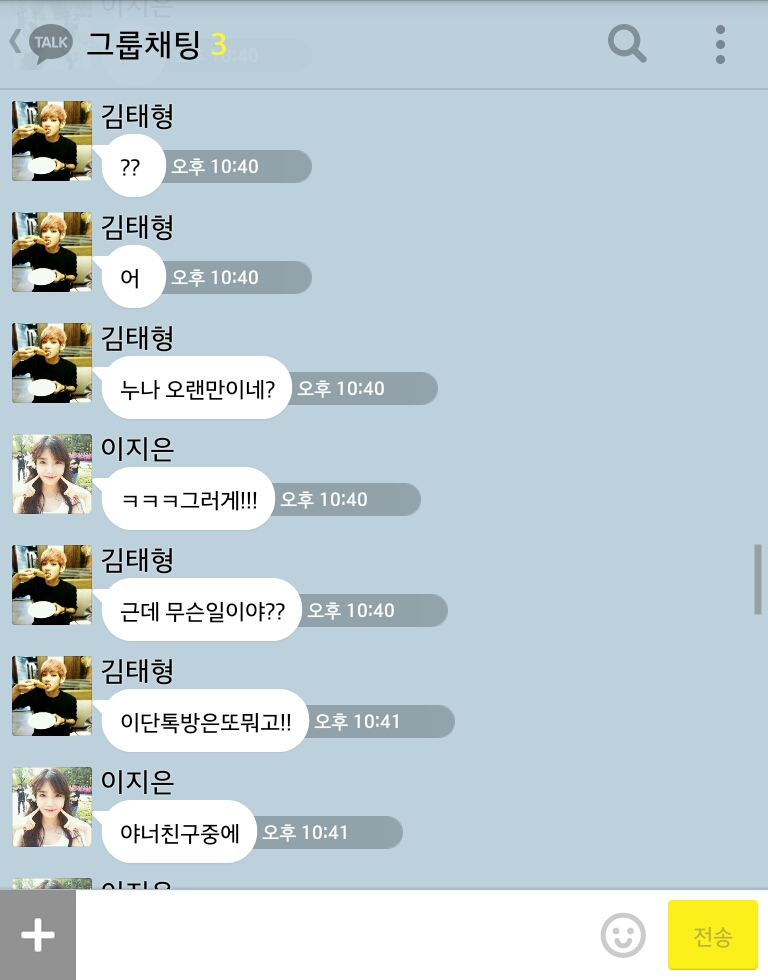Image resolution: width=768 pixels, height=980 pixels.
Task: Open the plus attachment menu
Action: click(x=38, y=935)
